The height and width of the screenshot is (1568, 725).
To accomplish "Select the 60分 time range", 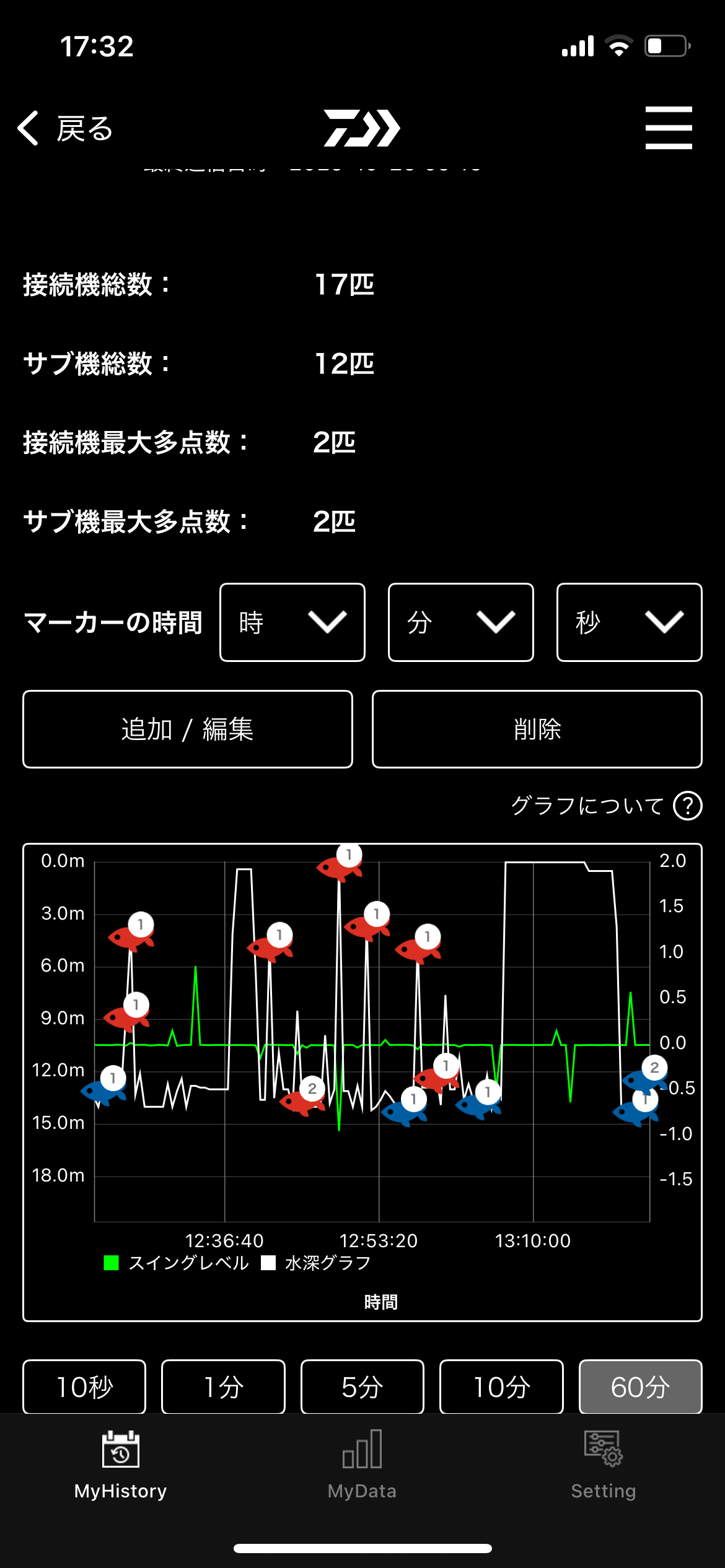I will [640, 1387].
